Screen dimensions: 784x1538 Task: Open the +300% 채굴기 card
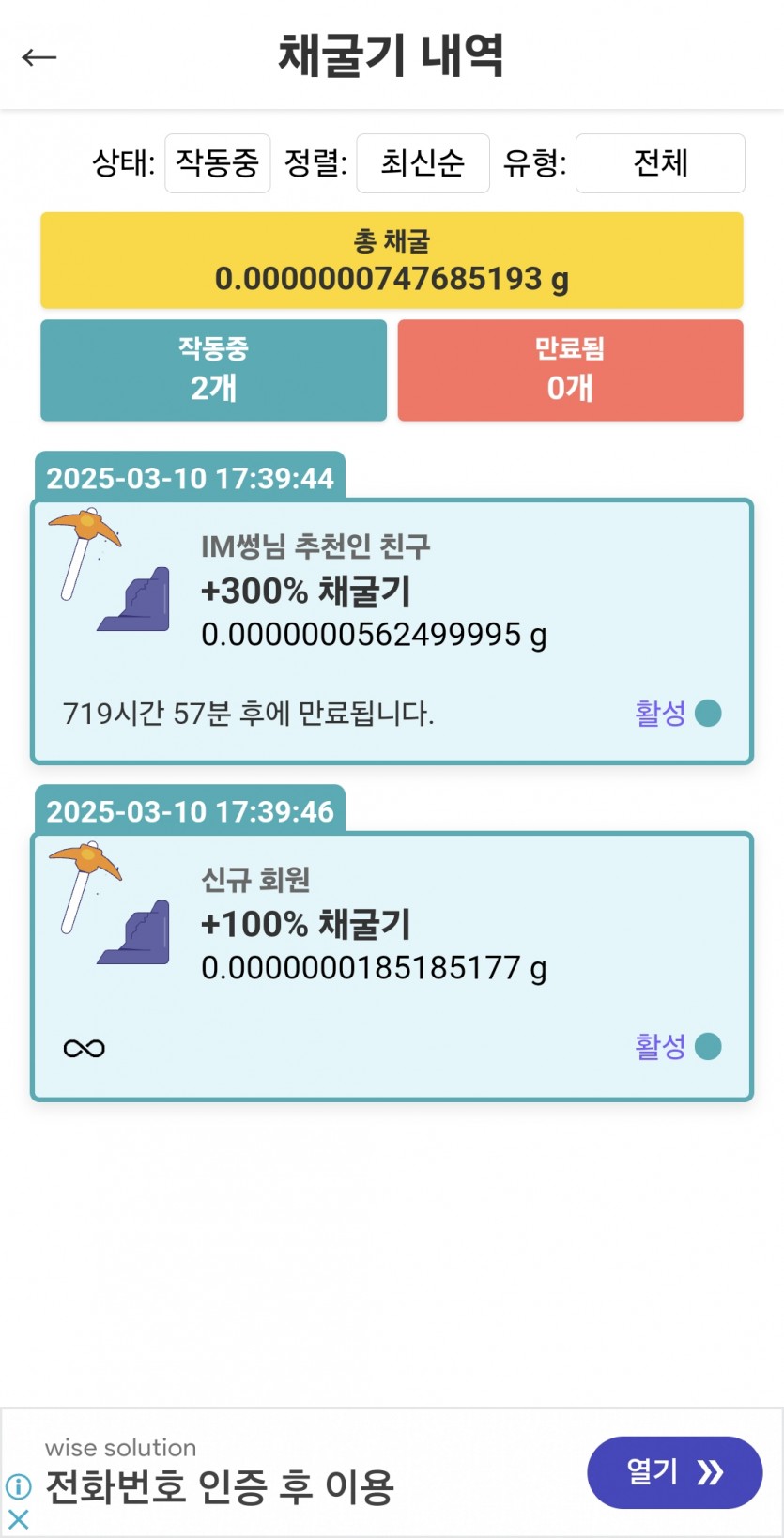coord(392,632)
